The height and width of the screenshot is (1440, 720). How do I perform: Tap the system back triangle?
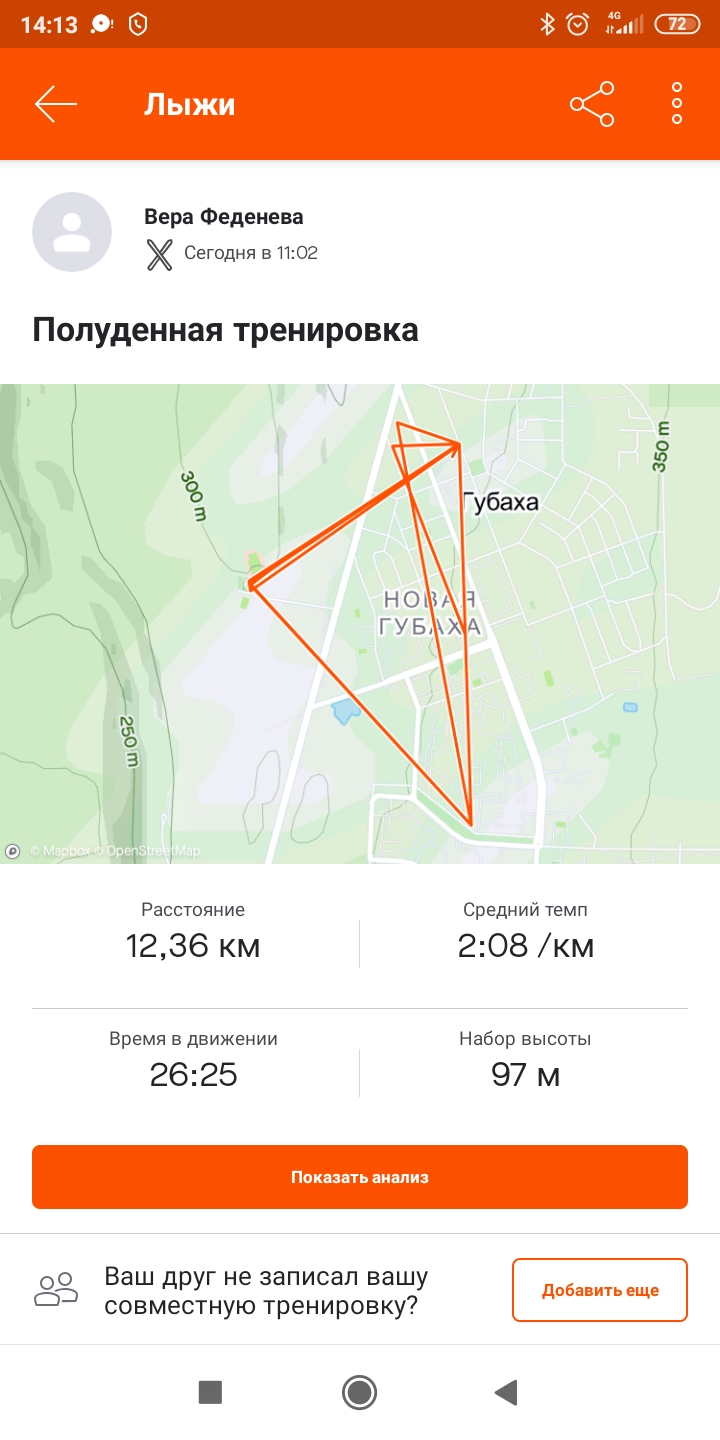pyautogui.click(x=507, y=1392)
